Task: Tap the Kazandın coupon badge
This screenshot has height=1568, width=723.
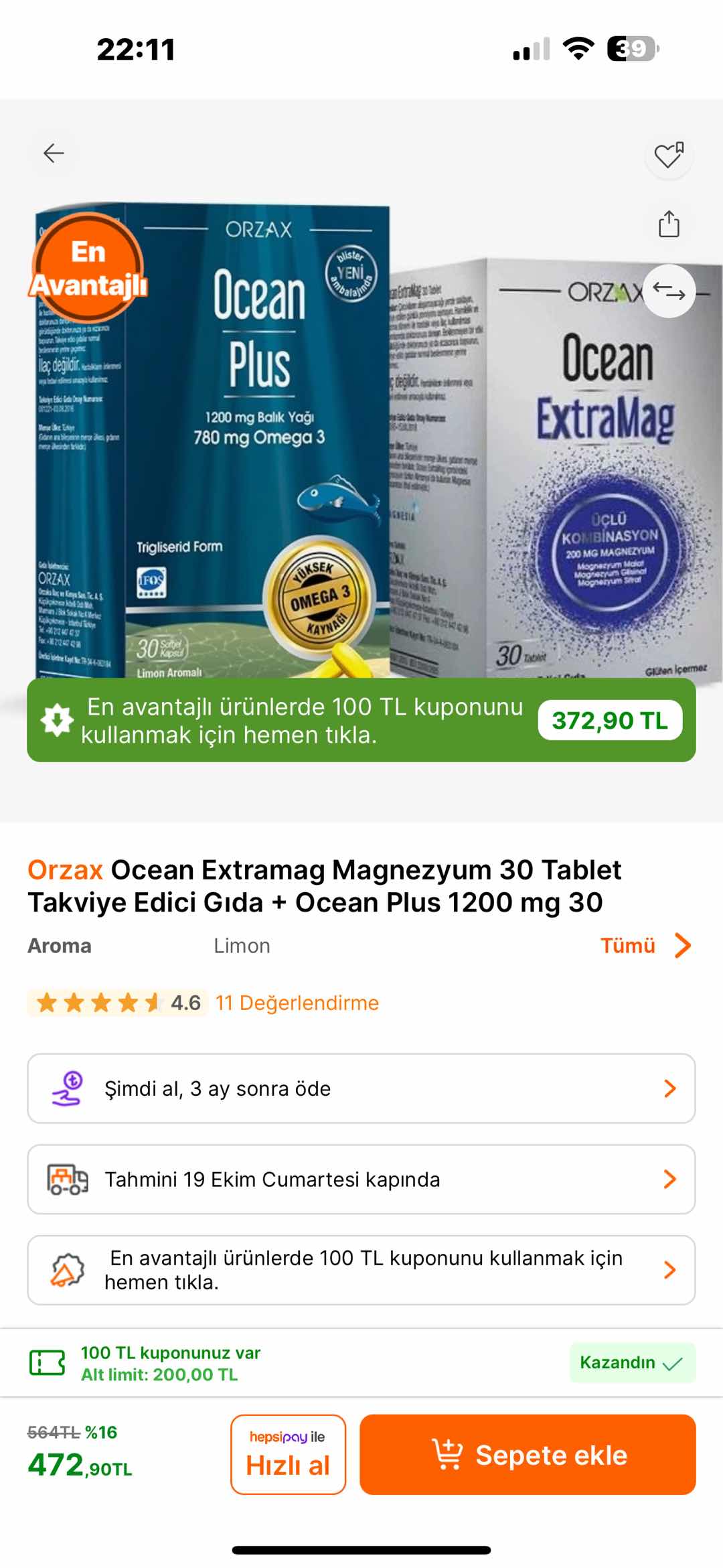Action: coord(632,1362)
